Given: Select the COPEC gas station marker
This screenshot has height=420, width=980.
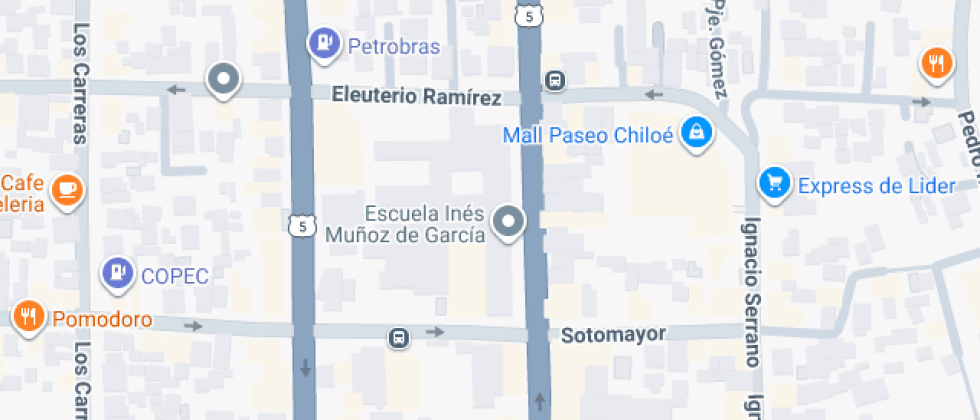Looking at the screenshot, I should coord(118,272).
